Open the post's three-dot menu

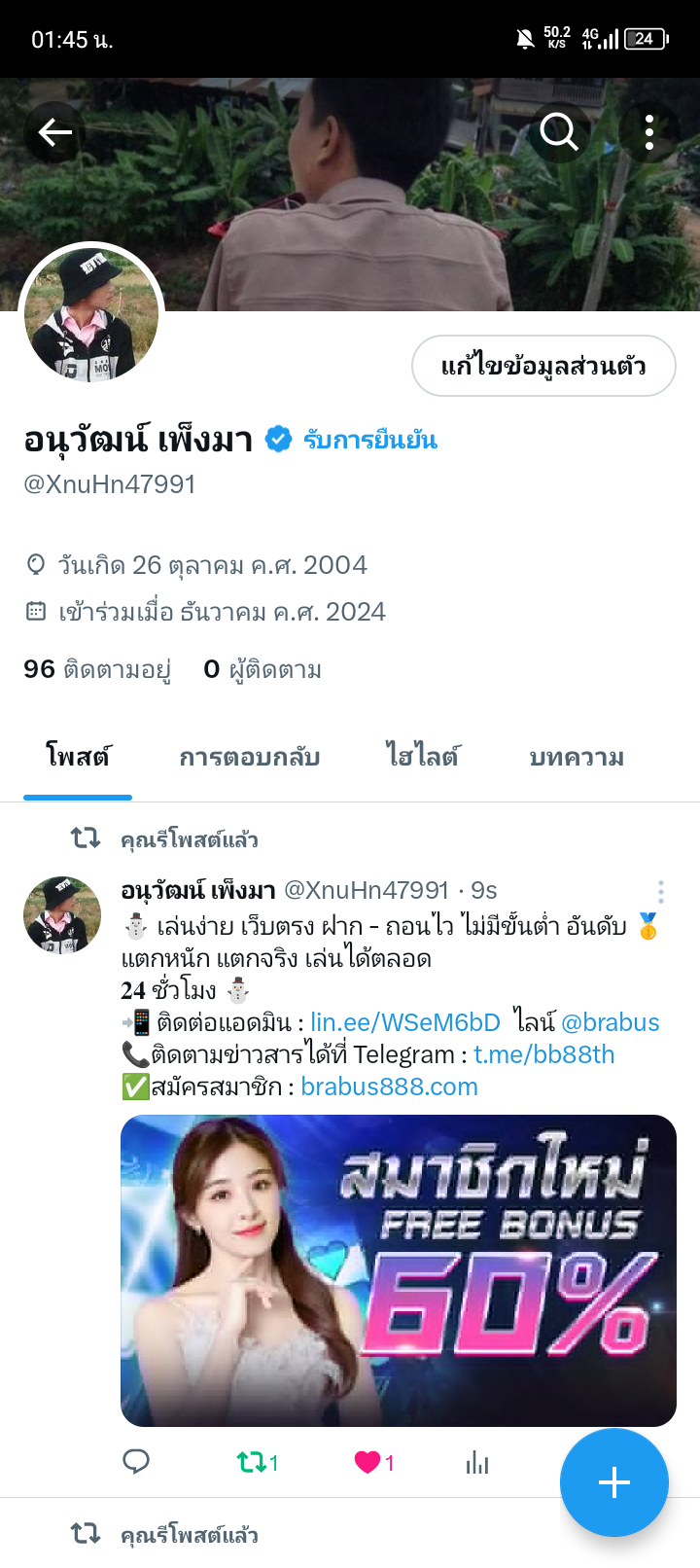tap(661, 892)
